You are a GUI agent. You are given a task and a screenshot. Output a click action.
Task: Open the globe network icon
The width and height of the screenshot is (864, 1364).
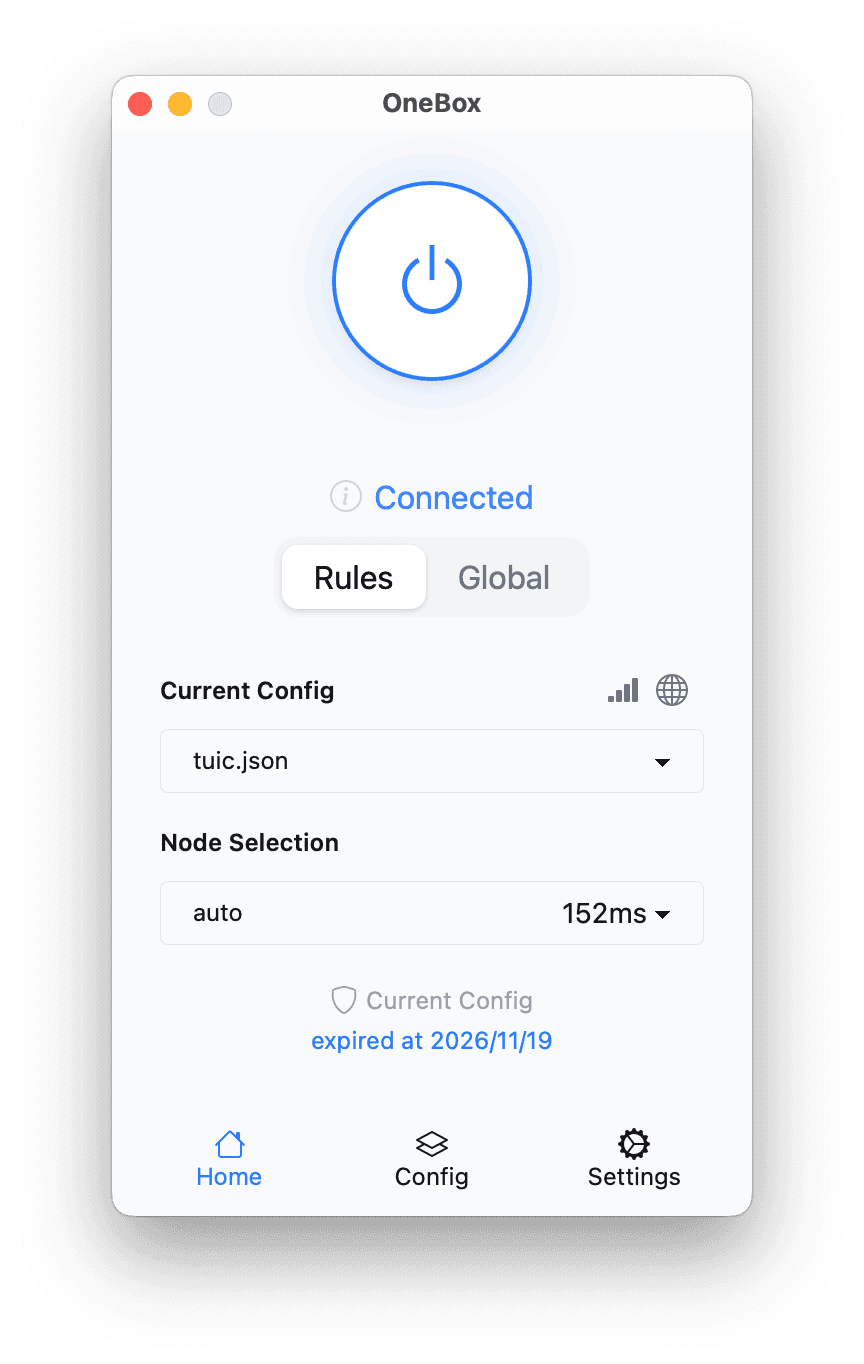(x=672, y=690)
